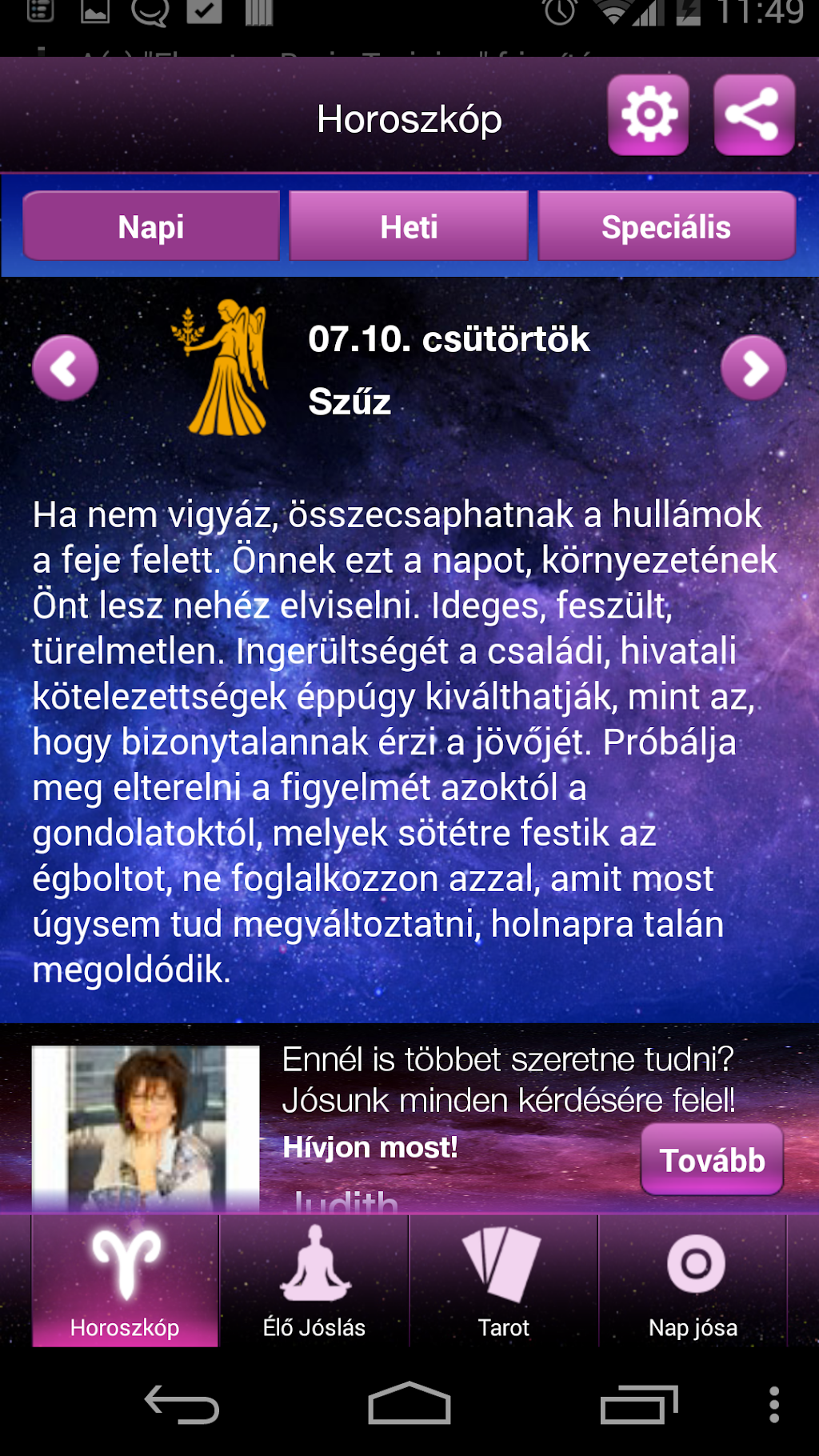Image resolution: width=819 pixels, height=1456 pixels.
Task: Open the system overflow menu dots
Action: click(x=773, y=1404)
